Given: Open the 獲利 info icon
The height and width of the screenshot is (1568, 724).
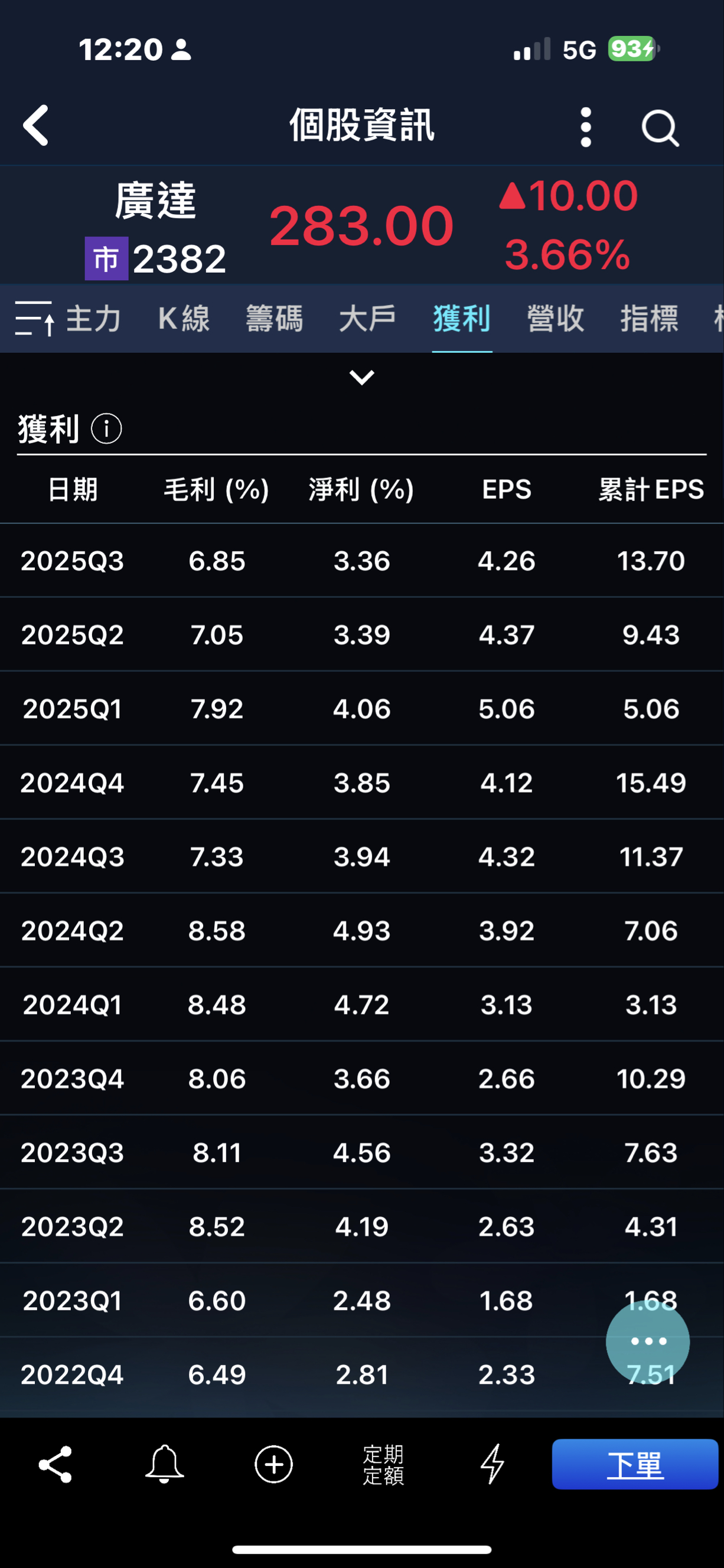Looking at the screenshot, I should [x=106, y=428].
